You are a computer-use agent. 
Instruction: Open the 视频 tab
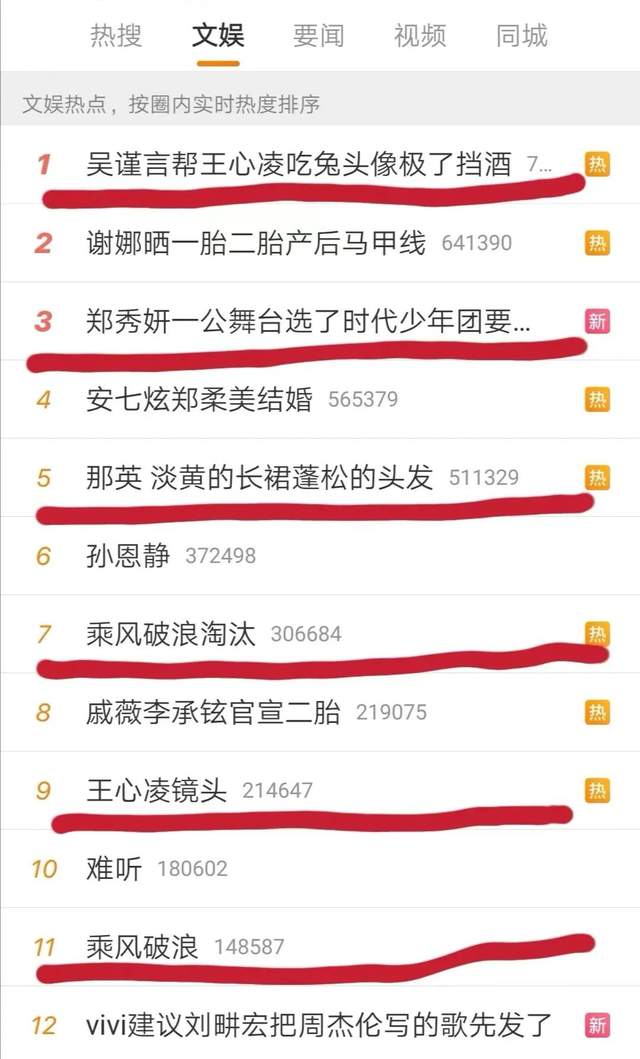[x=420, y=36]
